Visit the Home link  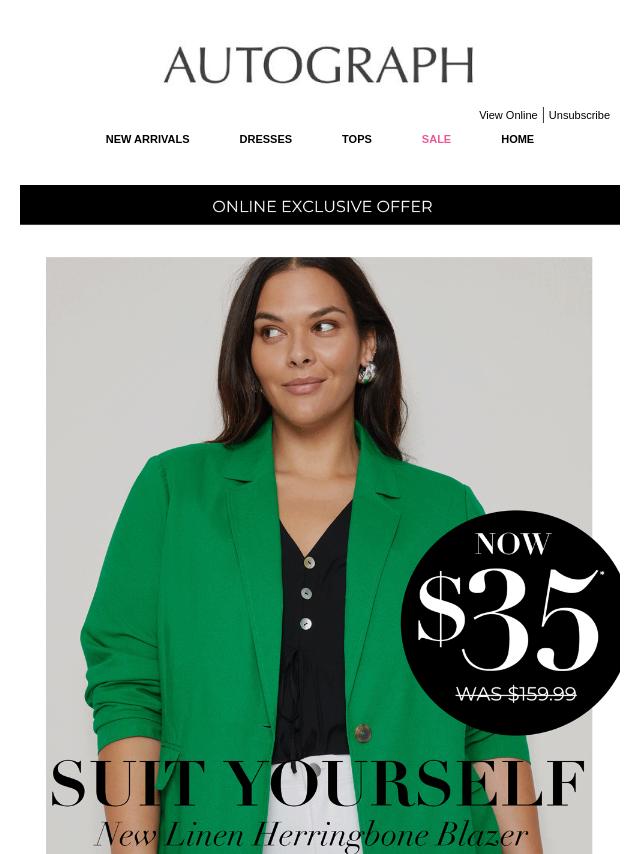(517, 139)
